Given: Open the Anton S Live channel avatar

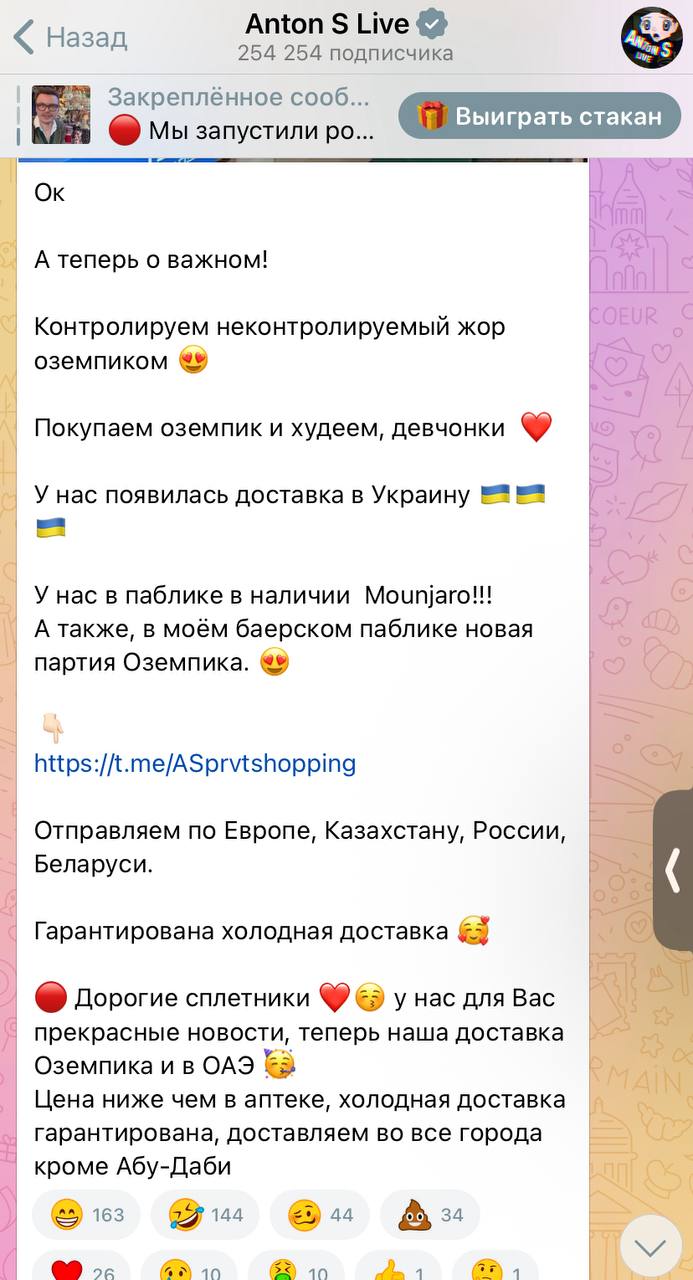Looking at the screenshot, I should click(x=651, y=38).
